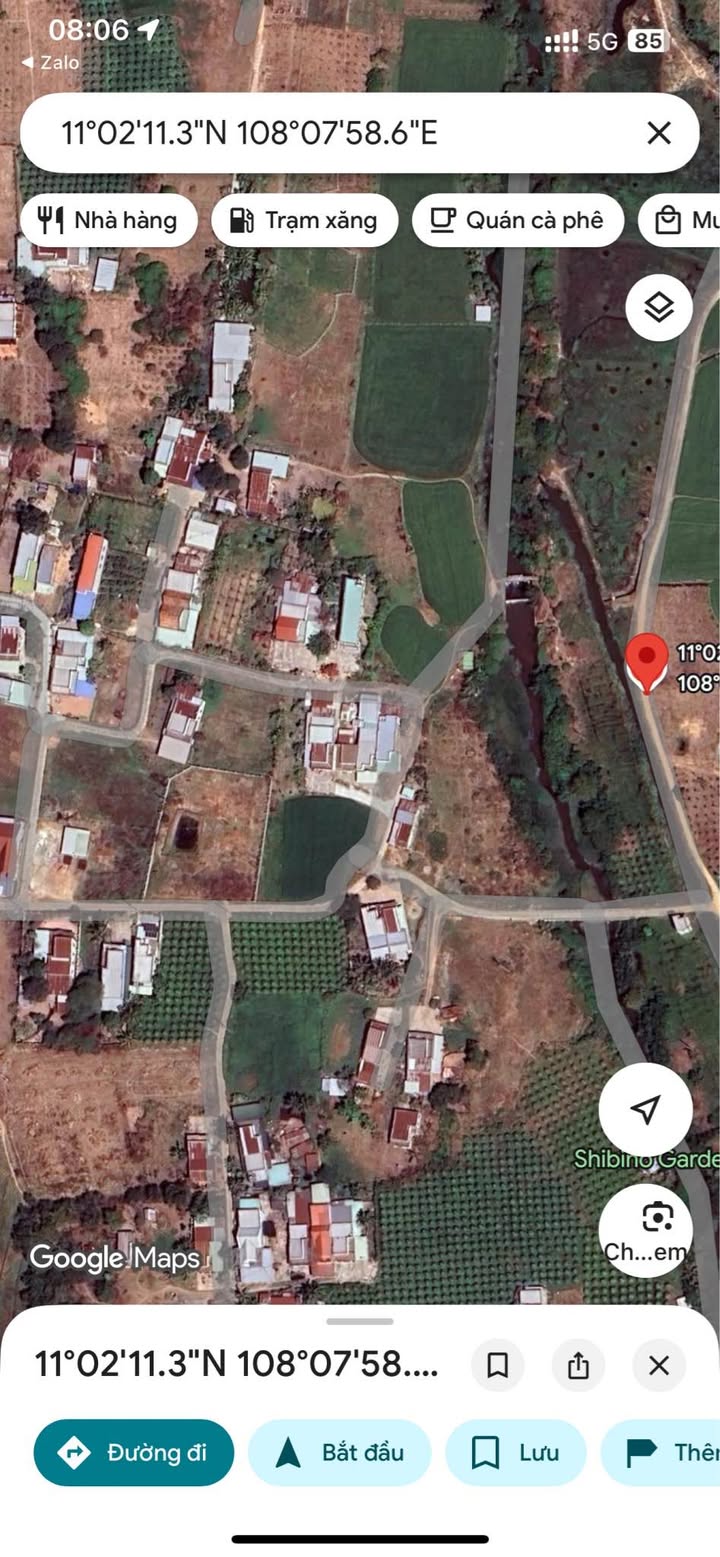Start navigation with Bắt đầu
720x1557 pixels.
point(339,1452)
